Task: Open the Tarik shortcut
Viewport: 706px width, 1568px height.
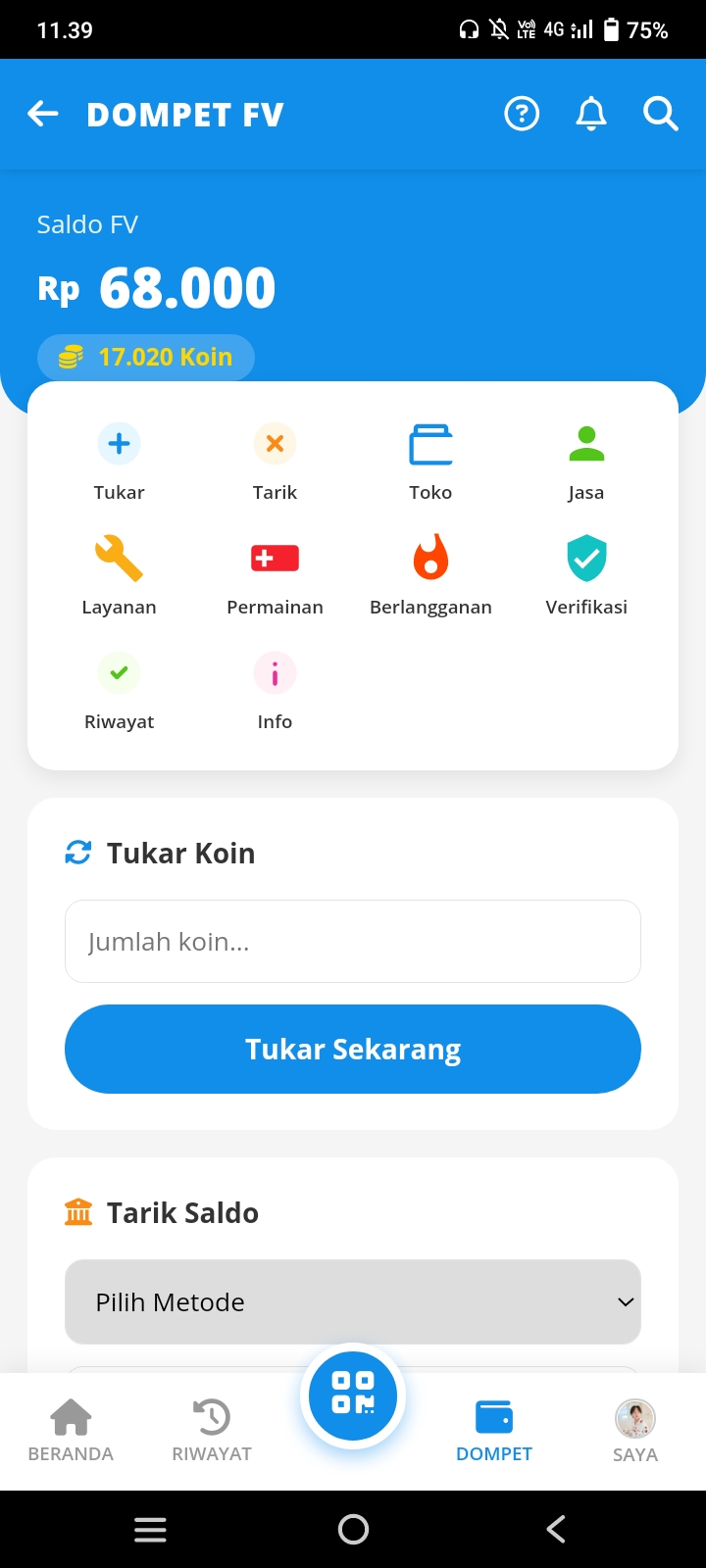Action: (275, 461)
